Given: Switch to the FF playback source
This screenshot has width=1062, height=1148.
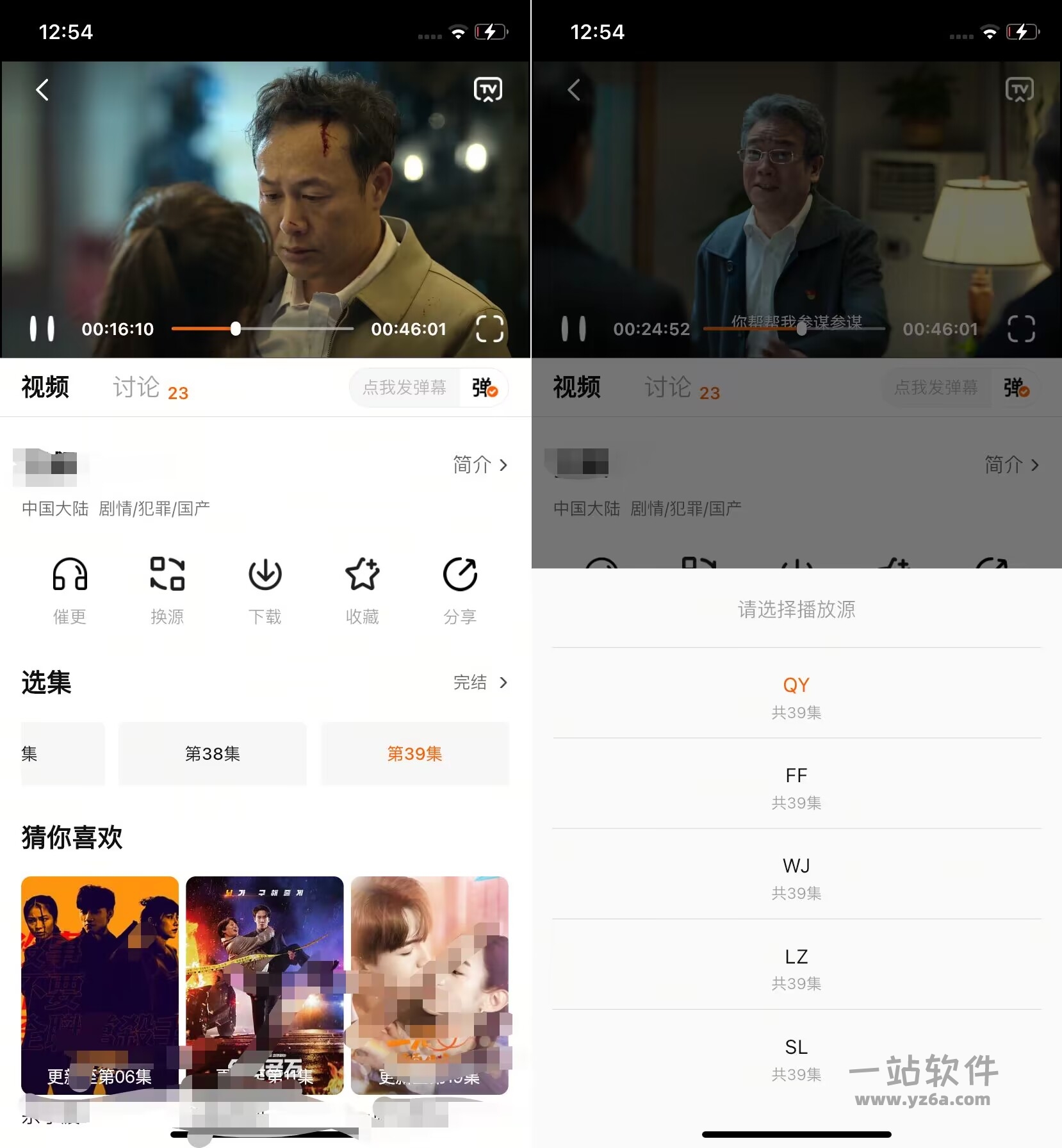Looking at the screenshot, I should [796, 786].
